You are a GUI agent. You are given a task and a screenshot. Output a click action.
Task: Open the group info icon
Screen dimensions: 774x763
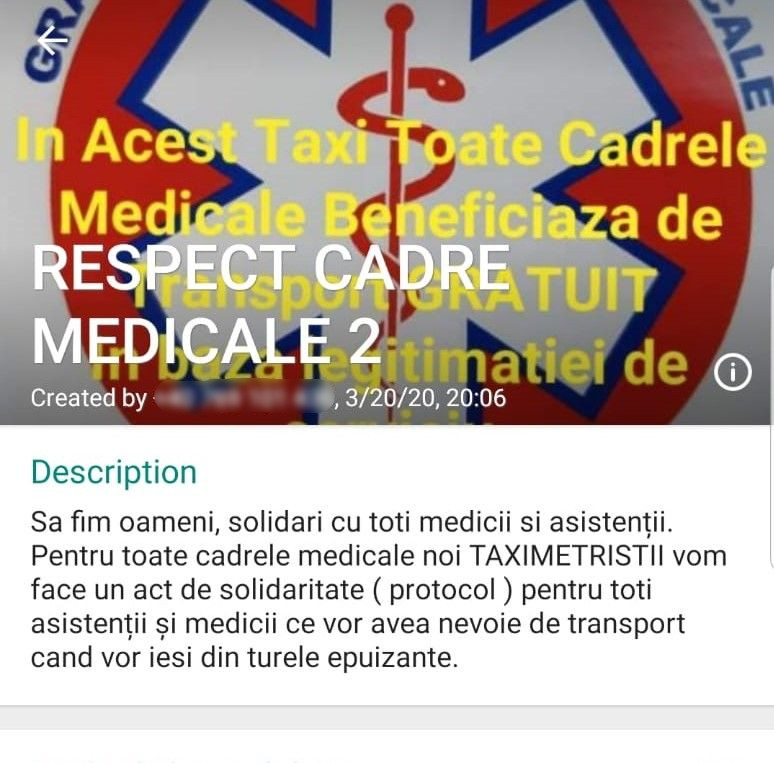click(x=732, y=373)
